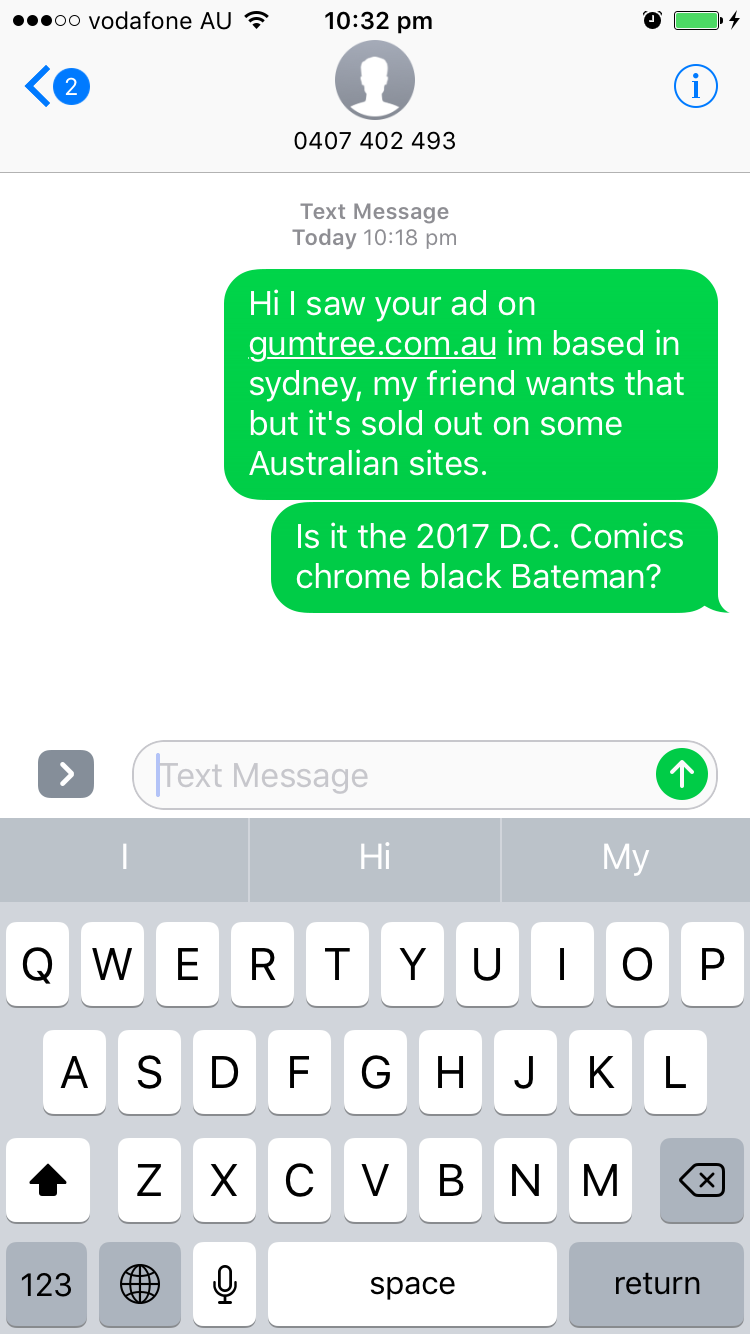Insert the suggested word "Hi"
Screen dimensions: 750x1334
375,858
